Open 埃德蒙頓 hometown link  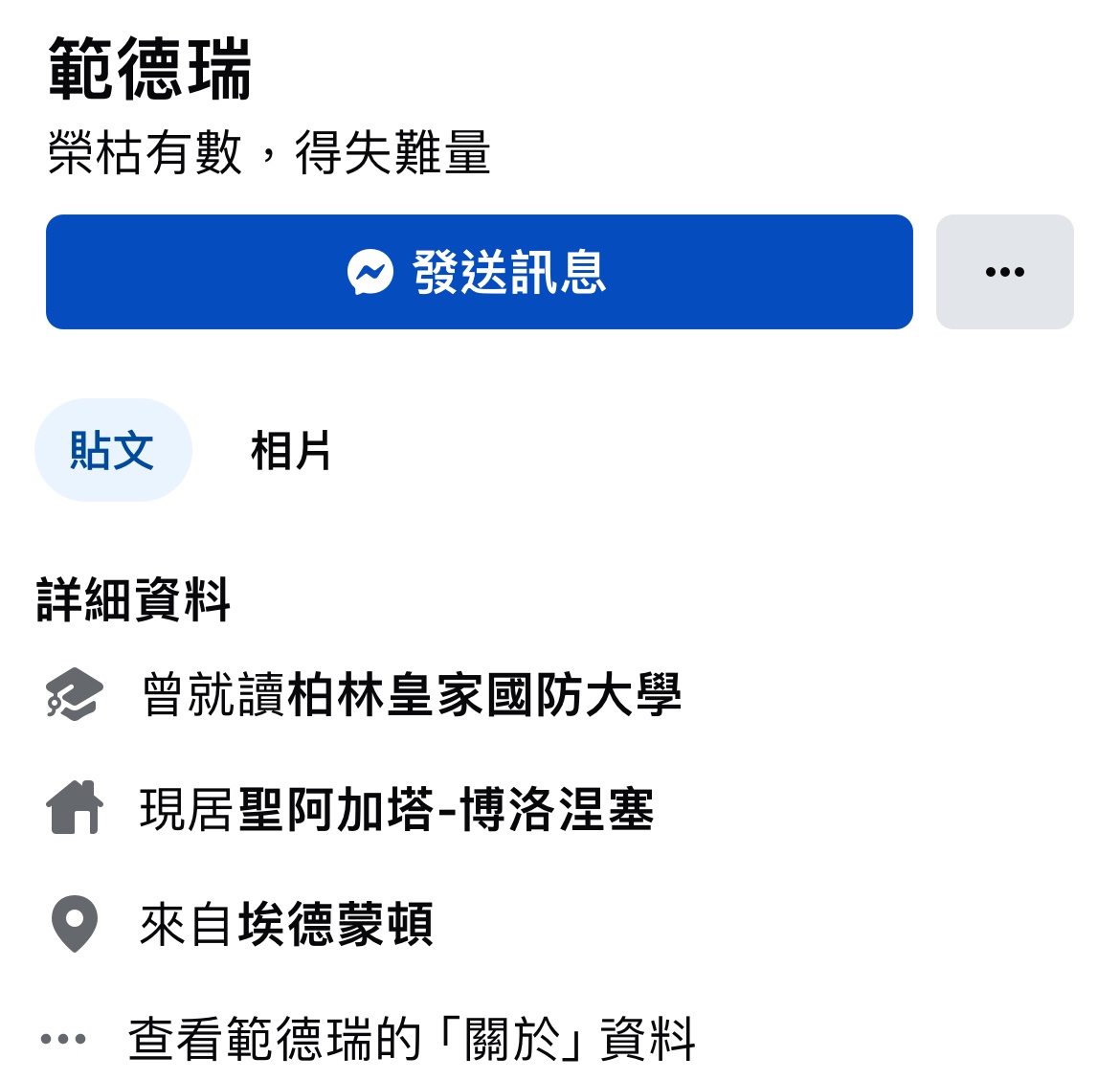335,925
